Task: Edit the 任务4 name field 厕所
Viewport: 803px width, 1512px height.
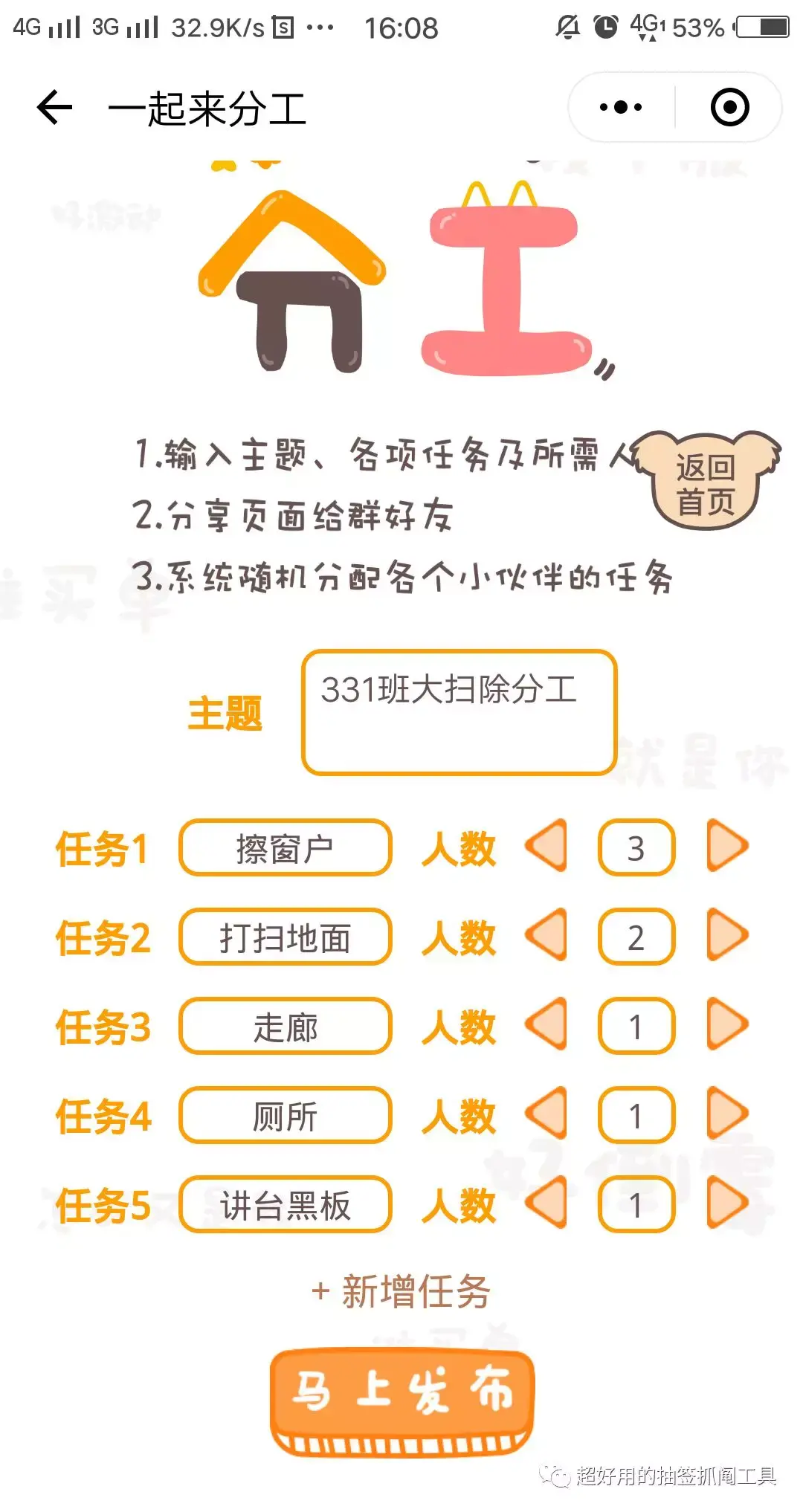Action: pos(285,1115)
